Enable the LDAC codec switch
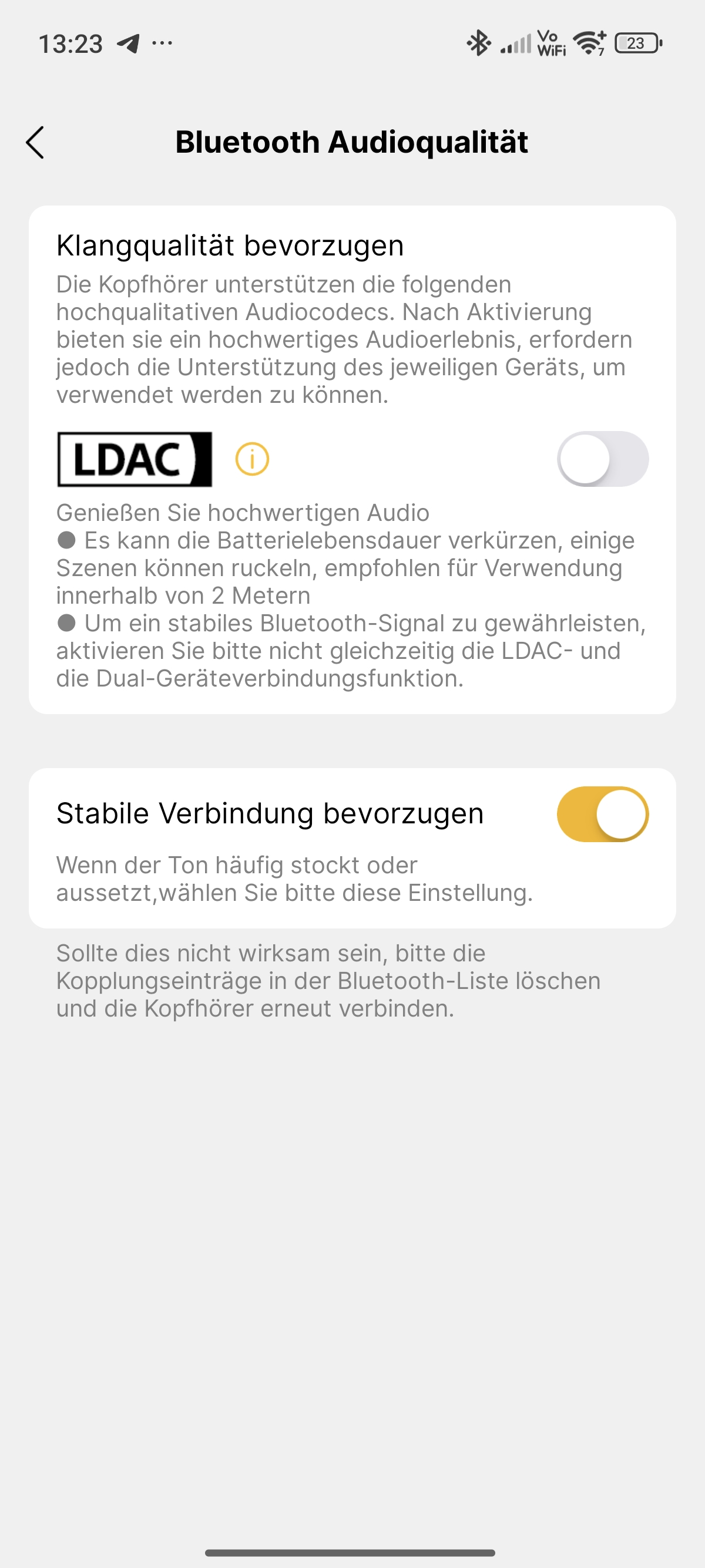Image resolution: width=705 pixels, height=1568 pixels. [603, 459]
